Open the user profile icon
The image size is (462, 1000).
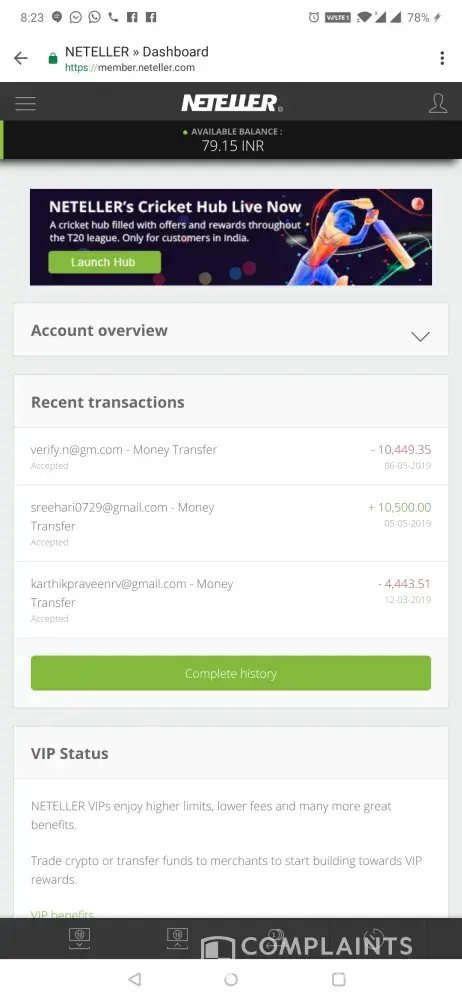coord(438,103)
